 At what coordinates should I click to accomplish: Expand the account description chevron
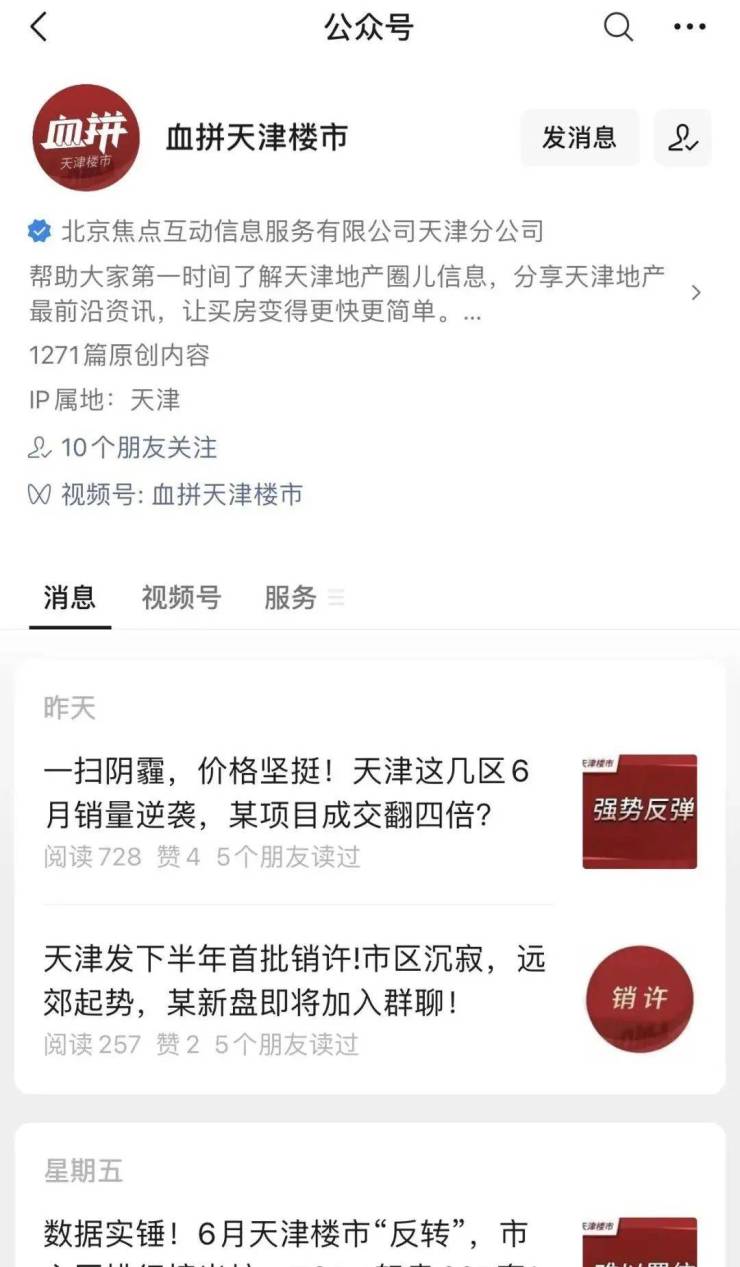tap(696, 292)
